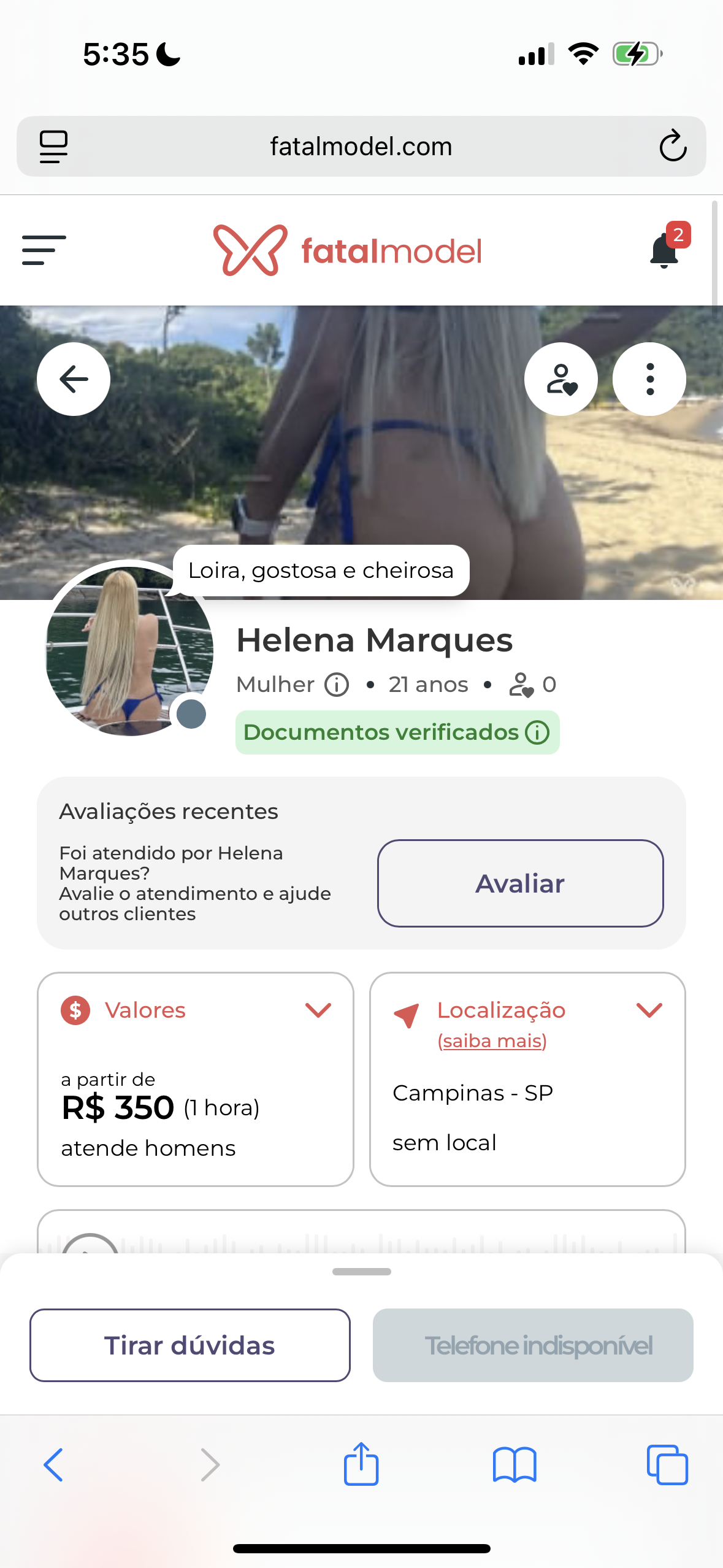Image resolution: width=723 pixels, height=1568 pixels.
Task: Reload the page in Safari
Action: click(673, 146)
